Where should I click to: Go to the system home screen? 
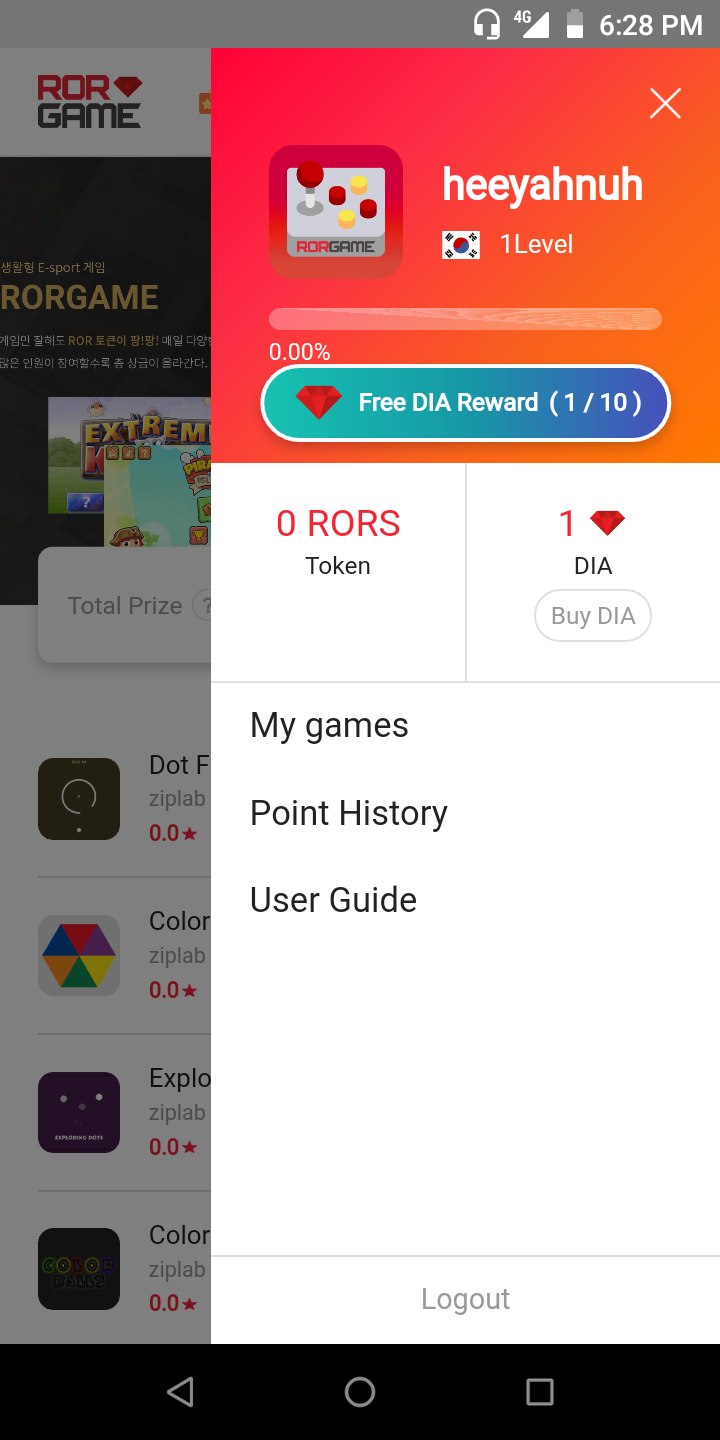pos(360,1391)
